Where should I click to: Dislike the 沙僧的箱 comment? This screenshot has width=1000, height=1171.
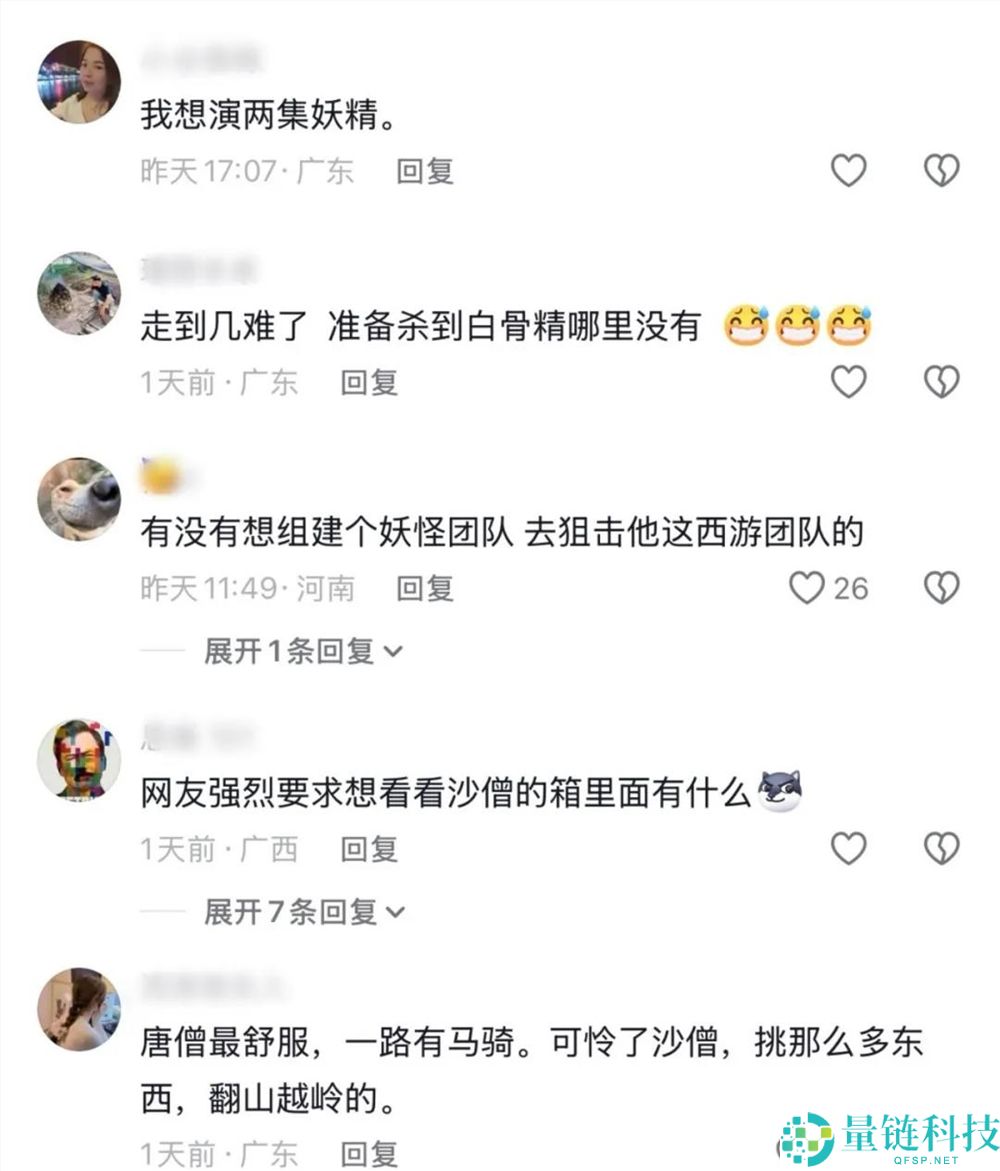point(941,849)
